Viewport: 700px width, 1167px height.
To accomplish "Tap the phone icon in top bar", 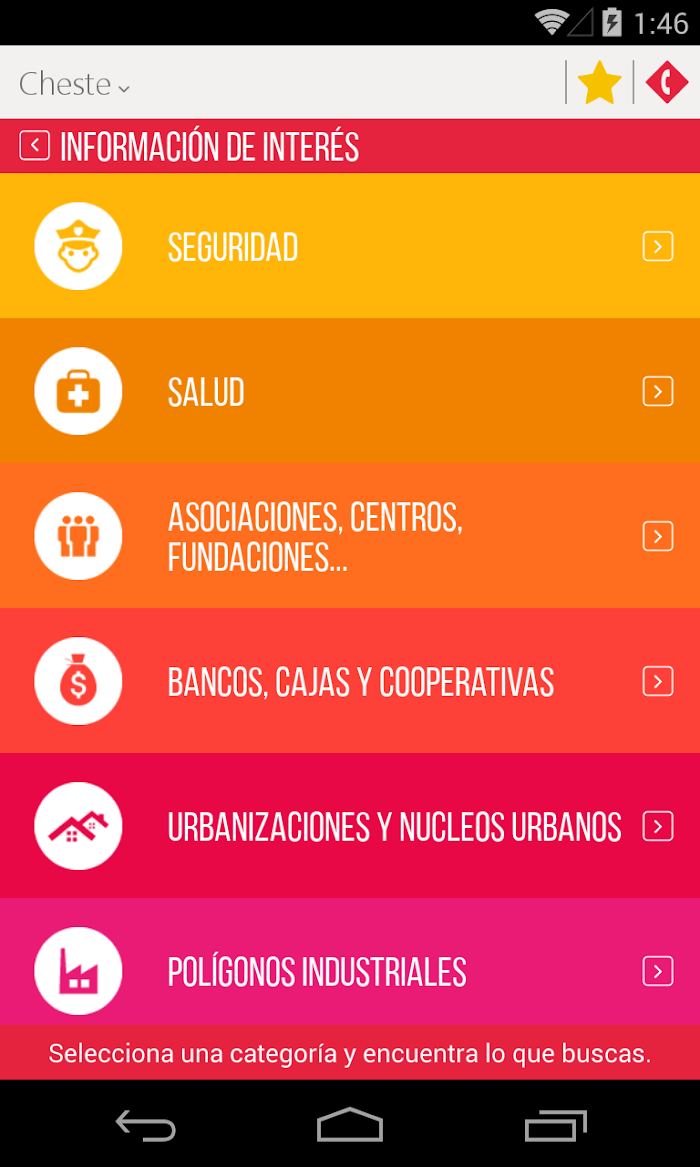I will (667, 83).
